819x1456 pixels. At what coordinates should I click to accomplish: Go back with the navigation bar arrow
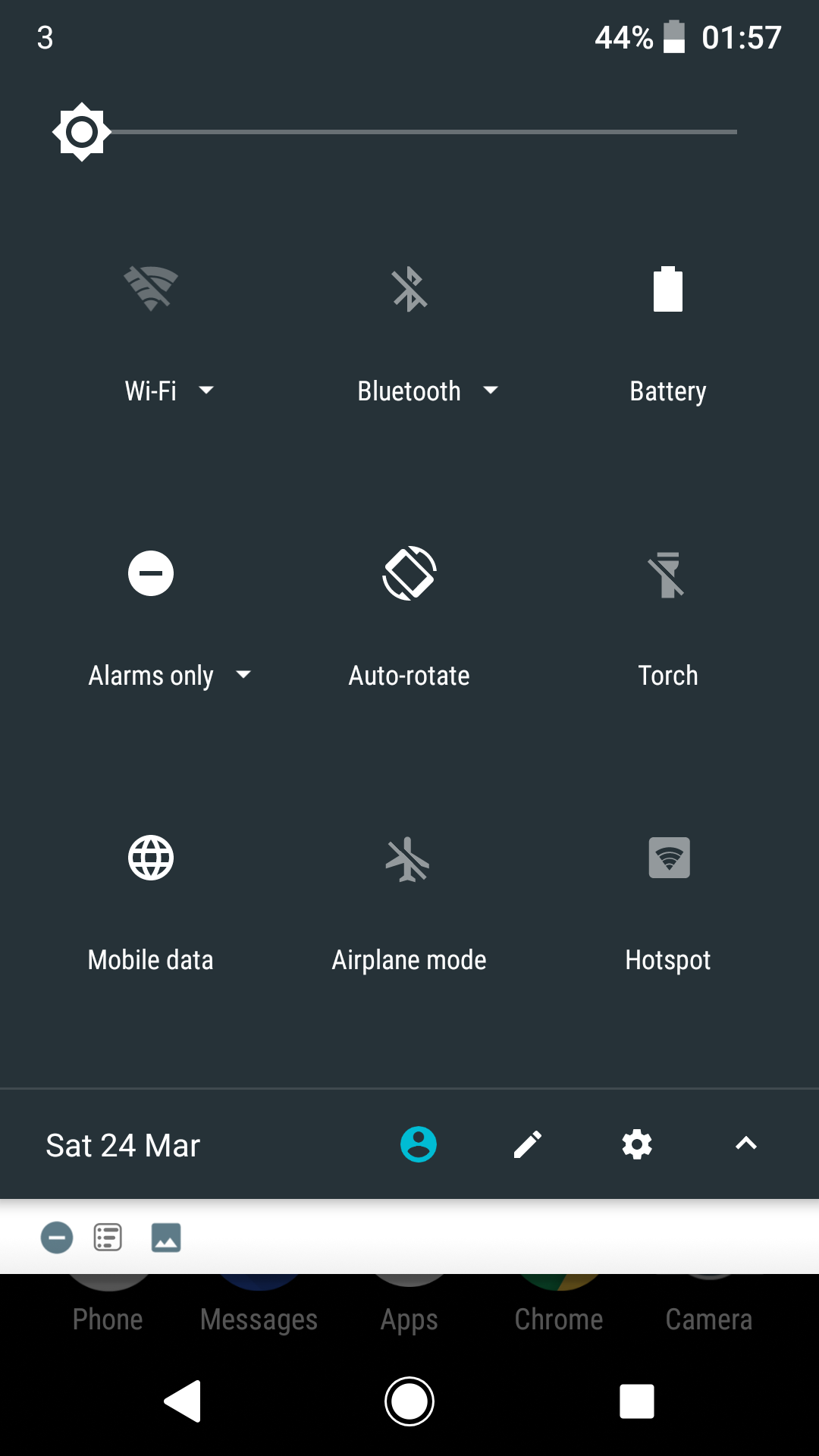[x=183, y=1401]
